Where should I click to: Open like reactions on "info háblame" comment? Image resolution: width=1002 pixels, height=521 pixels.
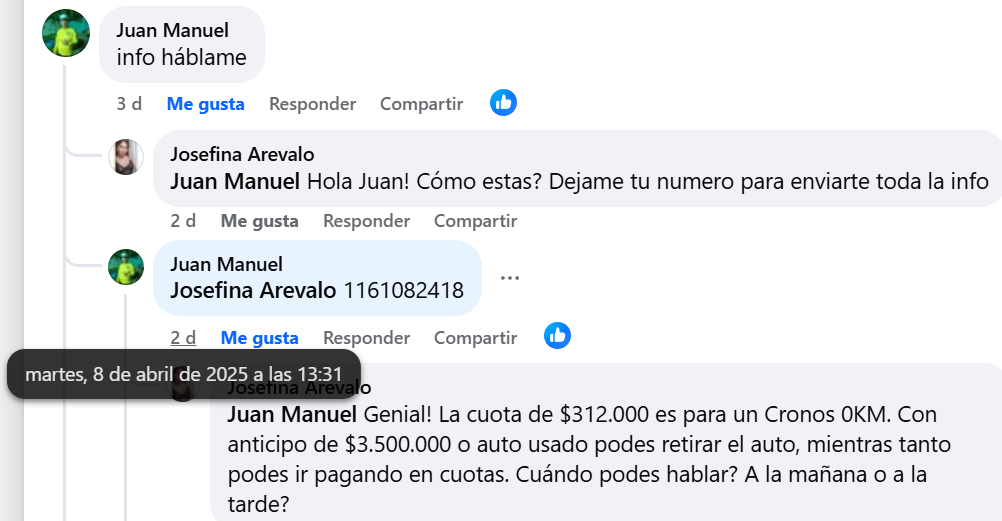(503, 102)
